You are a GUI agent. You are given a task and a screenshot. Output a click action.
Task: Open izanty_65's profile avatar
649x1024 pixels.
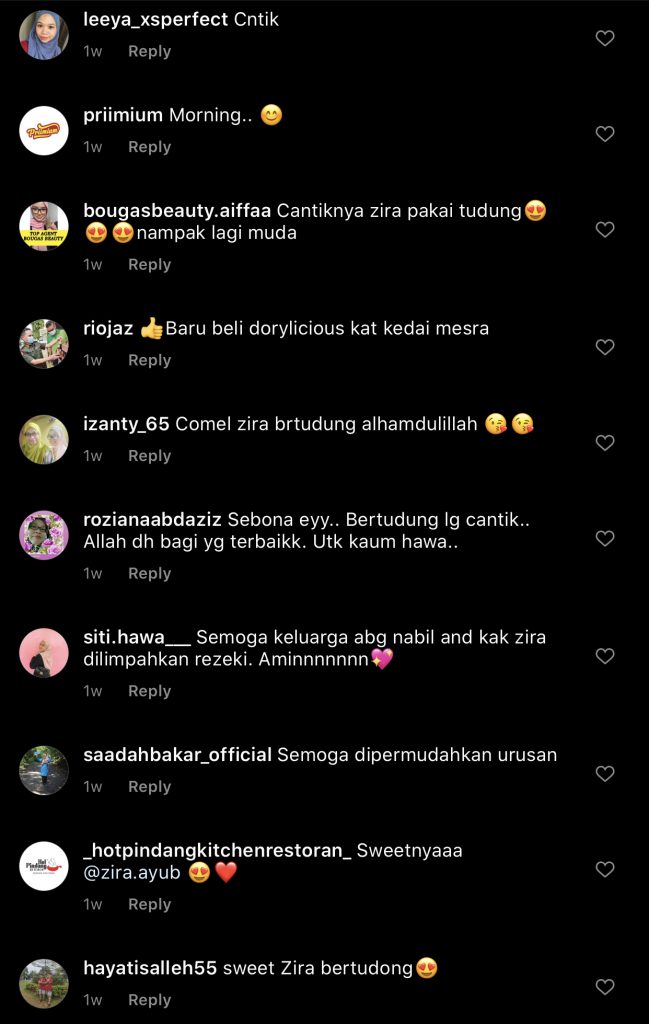click(x=44, y=439)
